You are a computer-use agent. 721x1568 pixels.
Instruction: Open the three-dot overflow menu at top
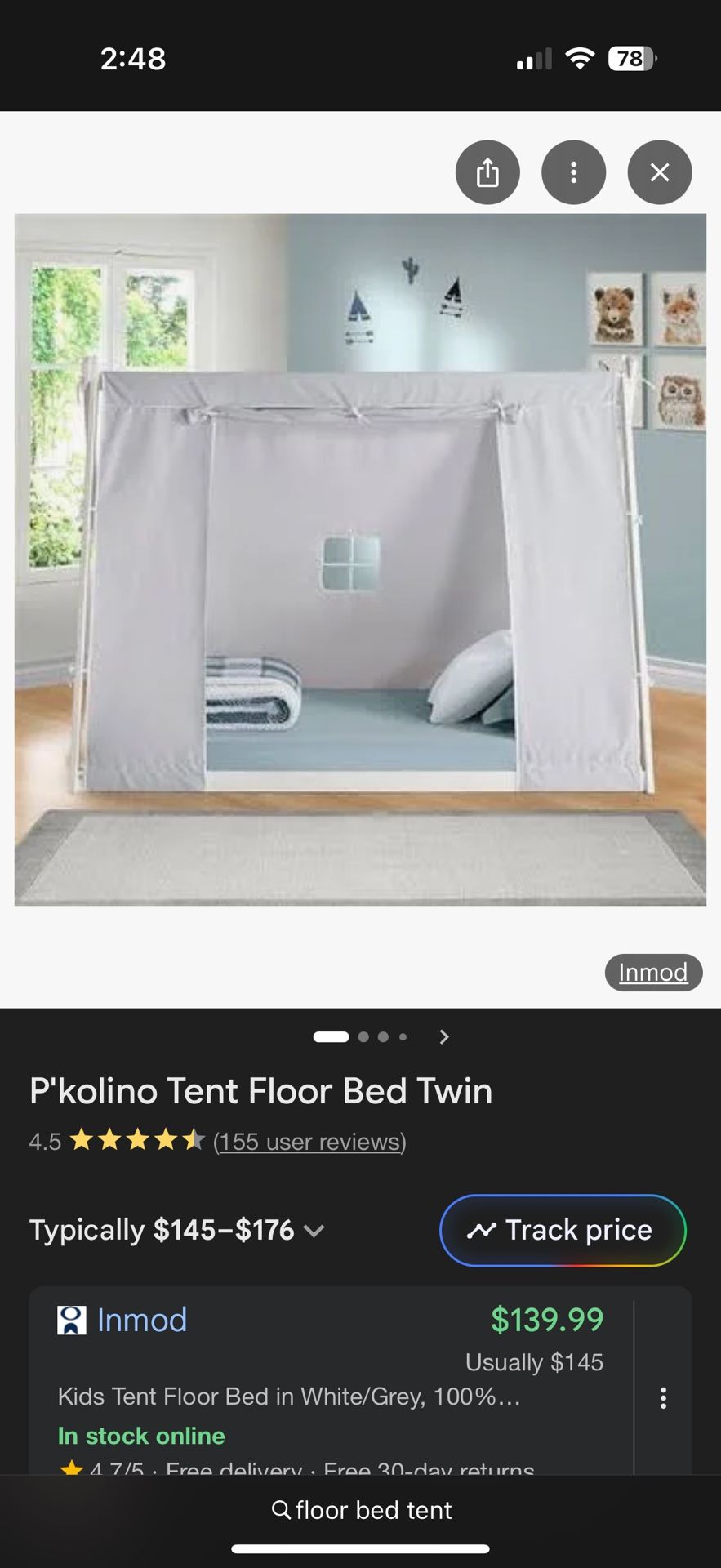point(574,172)
